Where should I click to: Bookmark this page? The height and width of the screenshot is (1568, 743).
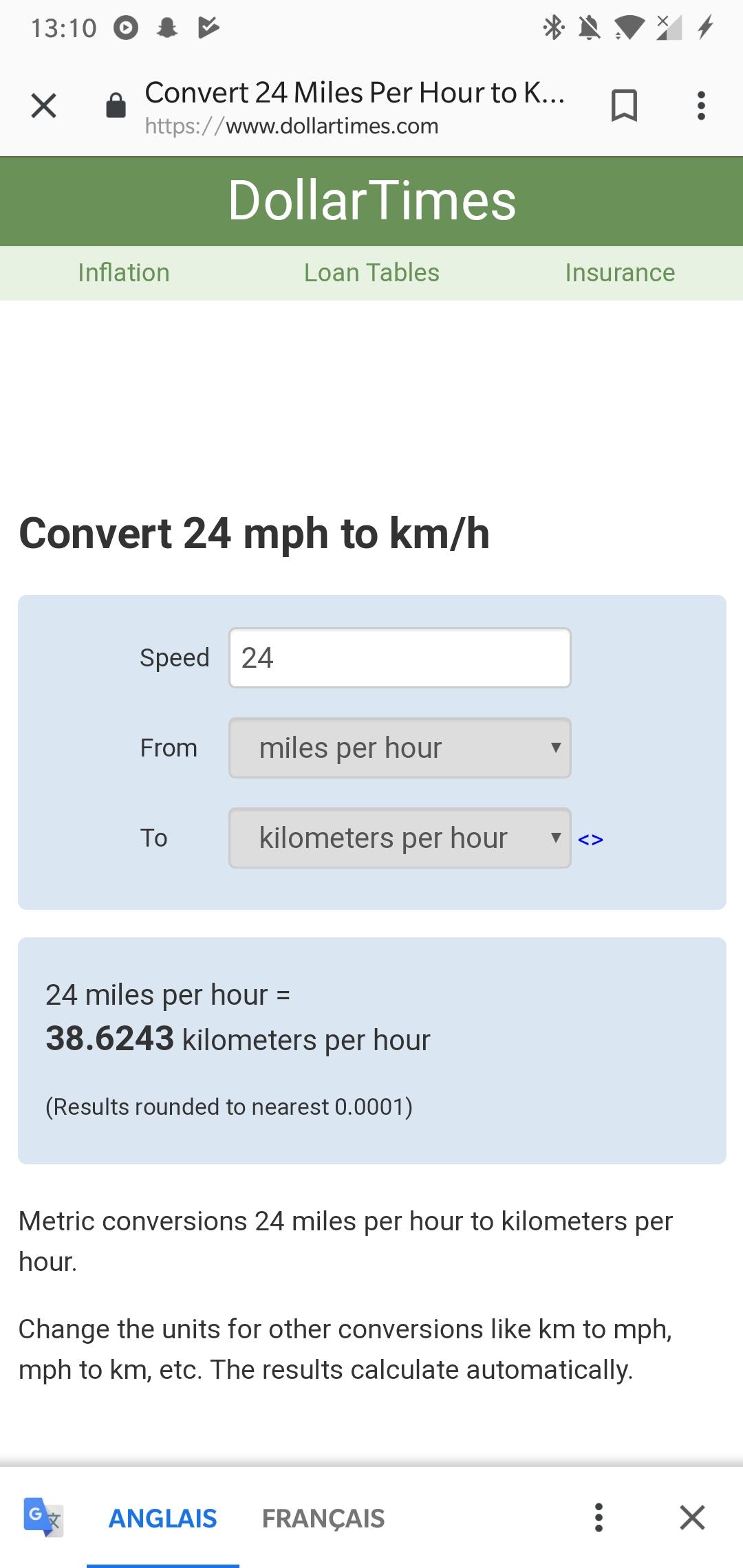[624, 106]
